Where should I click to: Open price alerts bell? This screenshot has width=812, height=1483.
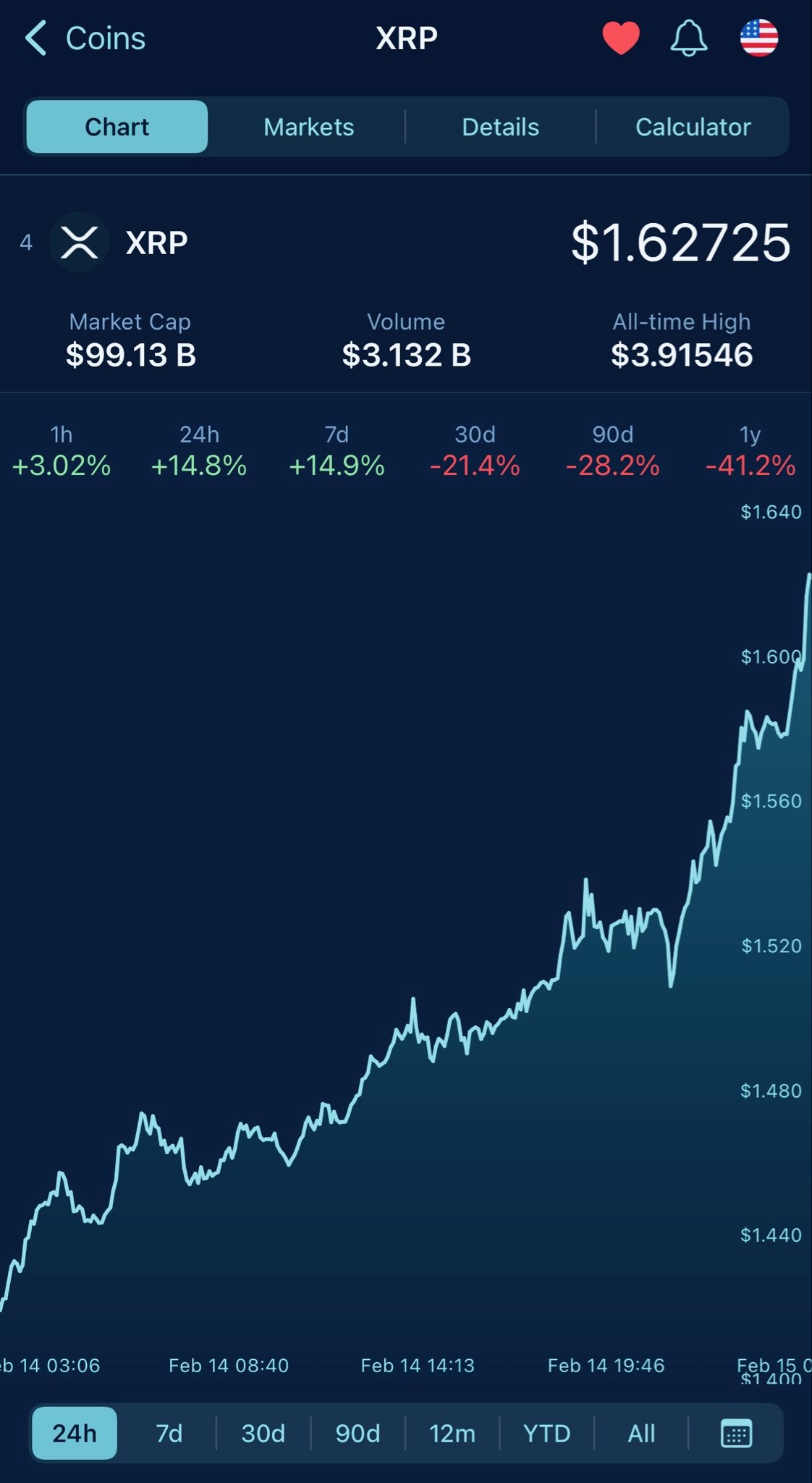point(688,38)
